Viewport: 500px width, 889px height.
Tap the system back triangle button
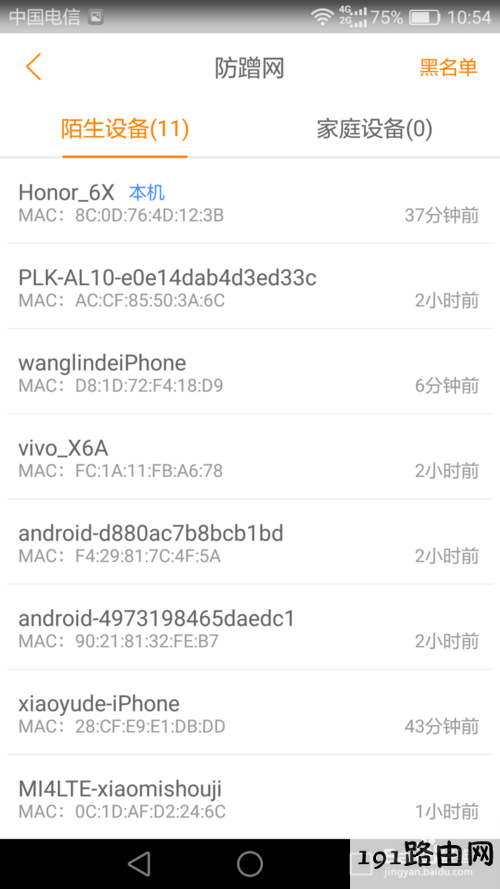[x=139, y=863]
